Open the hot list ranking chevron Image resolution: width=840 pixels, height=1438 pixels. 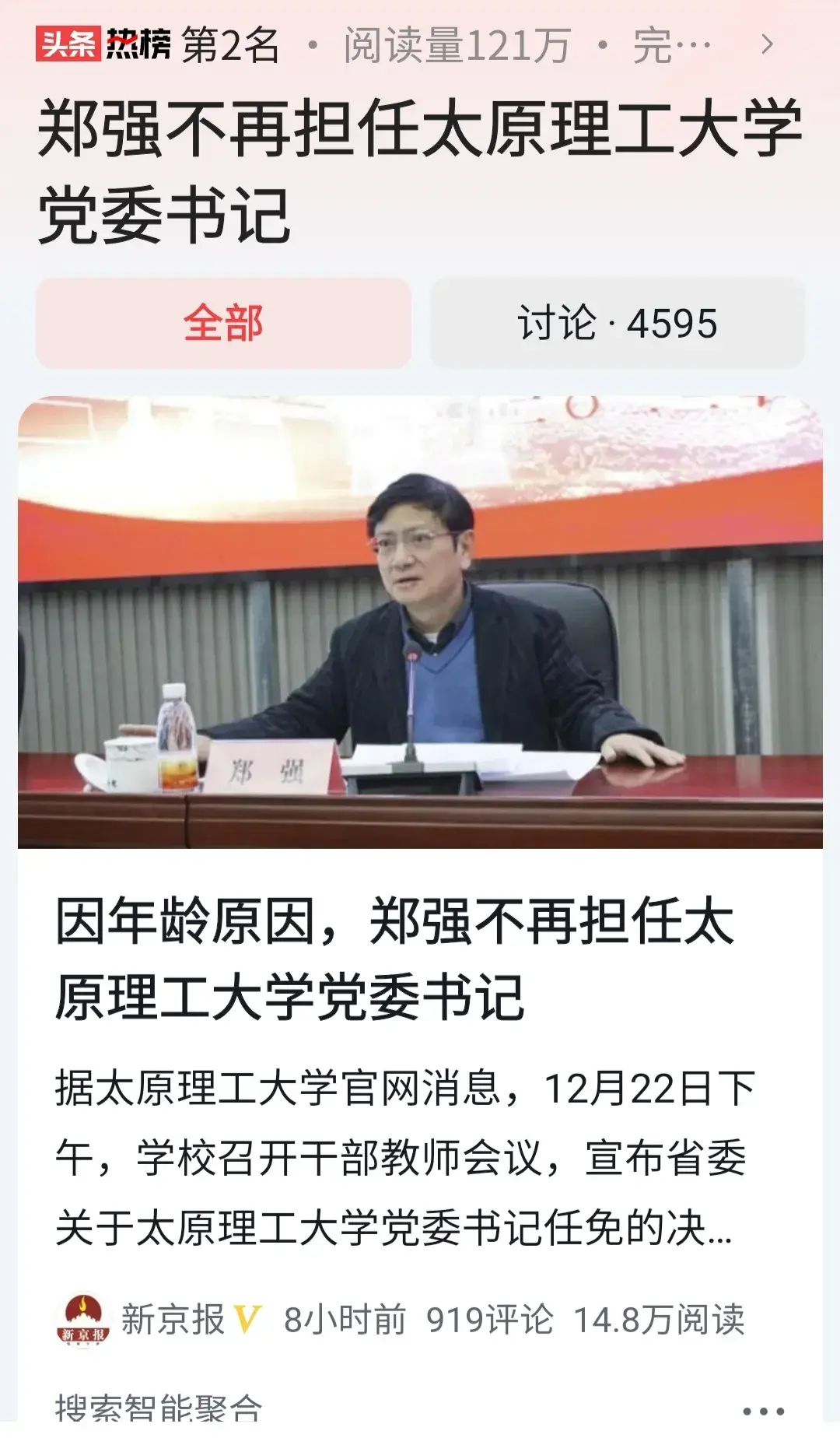point(767,44)
